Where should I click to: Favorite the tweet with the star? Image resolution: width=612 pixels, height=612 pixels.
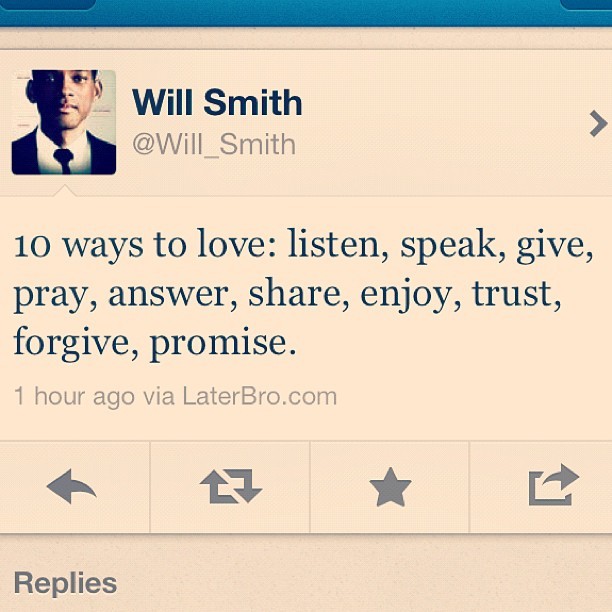390,487
